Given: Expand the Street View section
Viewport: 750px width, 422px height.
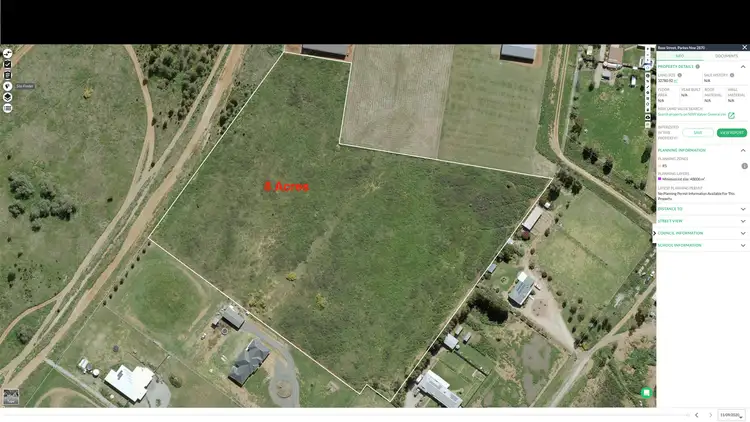Looking at the screenshot, I should [x=743, y=221].
